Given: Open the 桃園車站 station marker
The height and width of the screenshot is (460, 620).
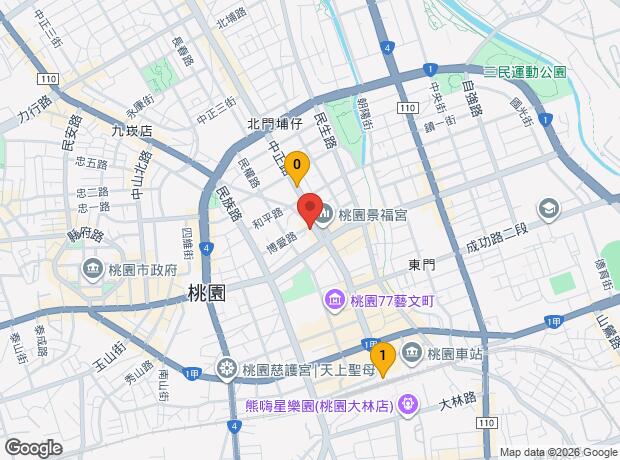Looking at the screenshot, I should tap(412, 353).
